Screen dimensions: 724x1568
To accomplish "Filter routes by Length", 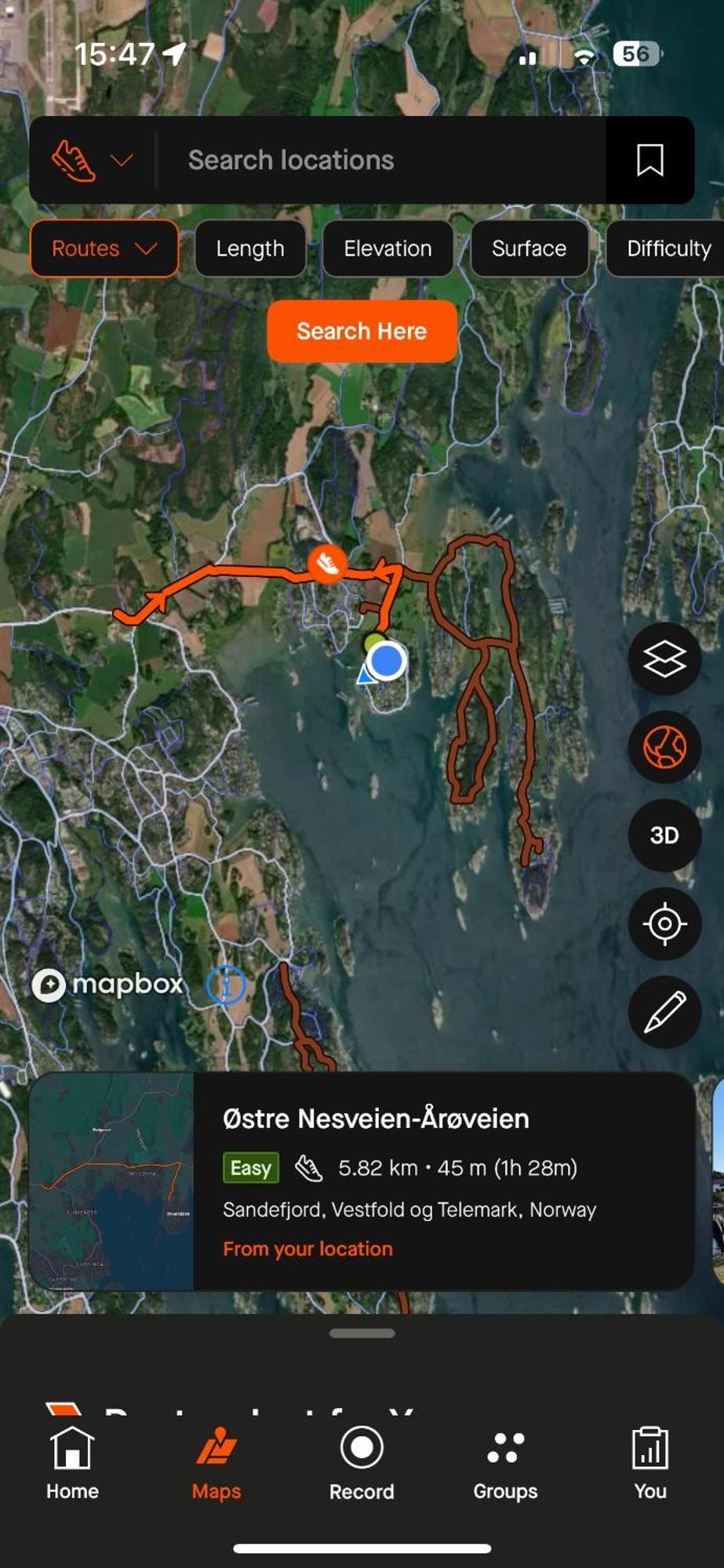I will point(250,249).
